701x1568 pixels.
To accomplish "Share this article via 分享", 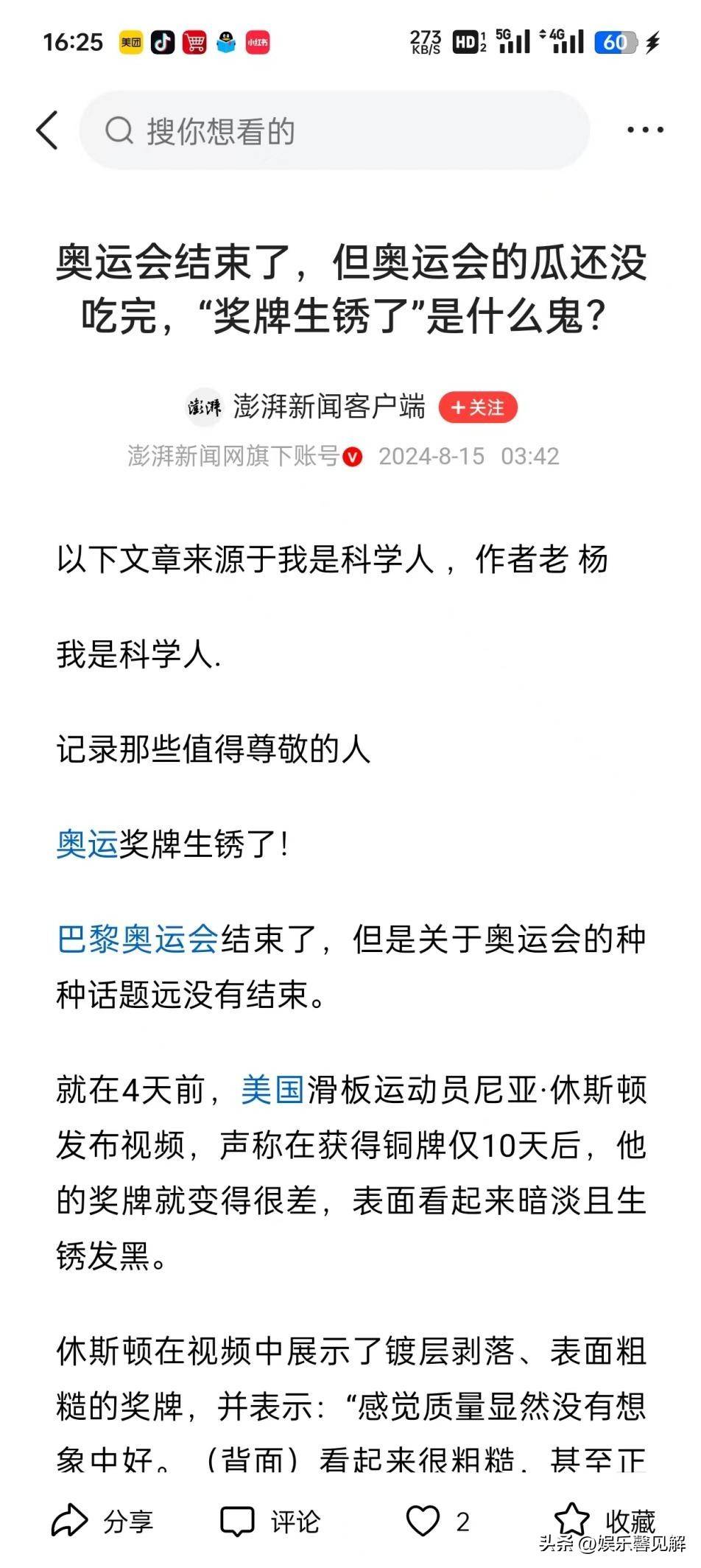I will [x=102, y=1521].
